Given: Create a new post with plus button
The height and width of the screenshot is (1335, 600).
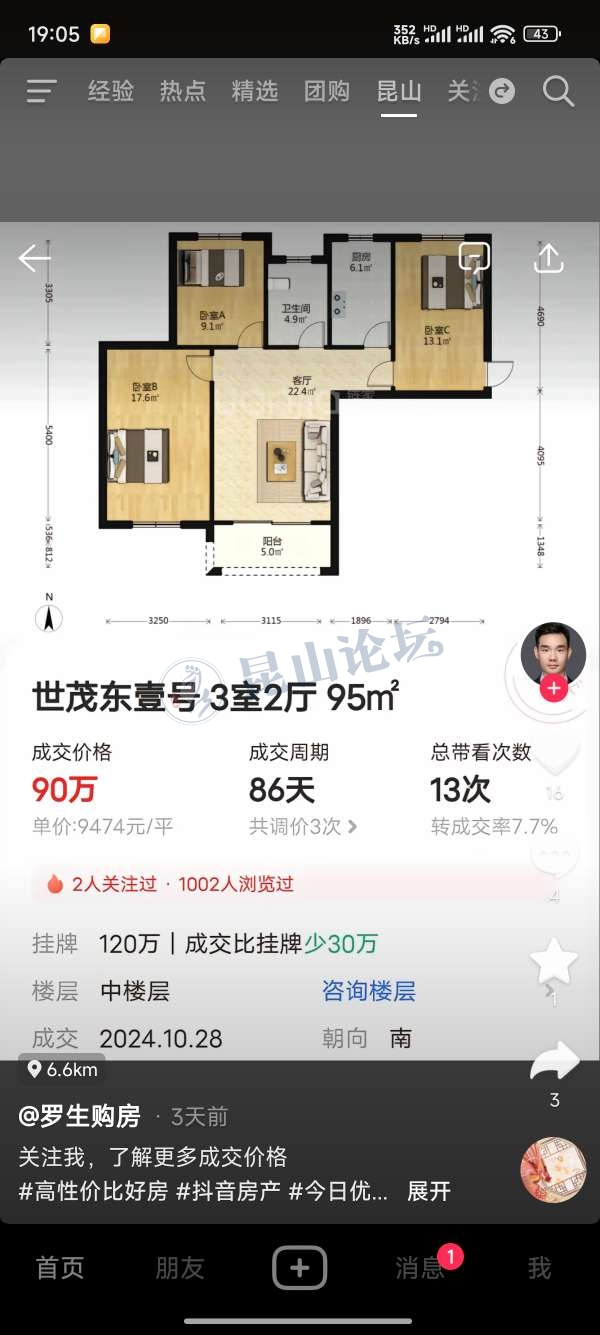Looking at the screenshot, I should [299, 1268].
